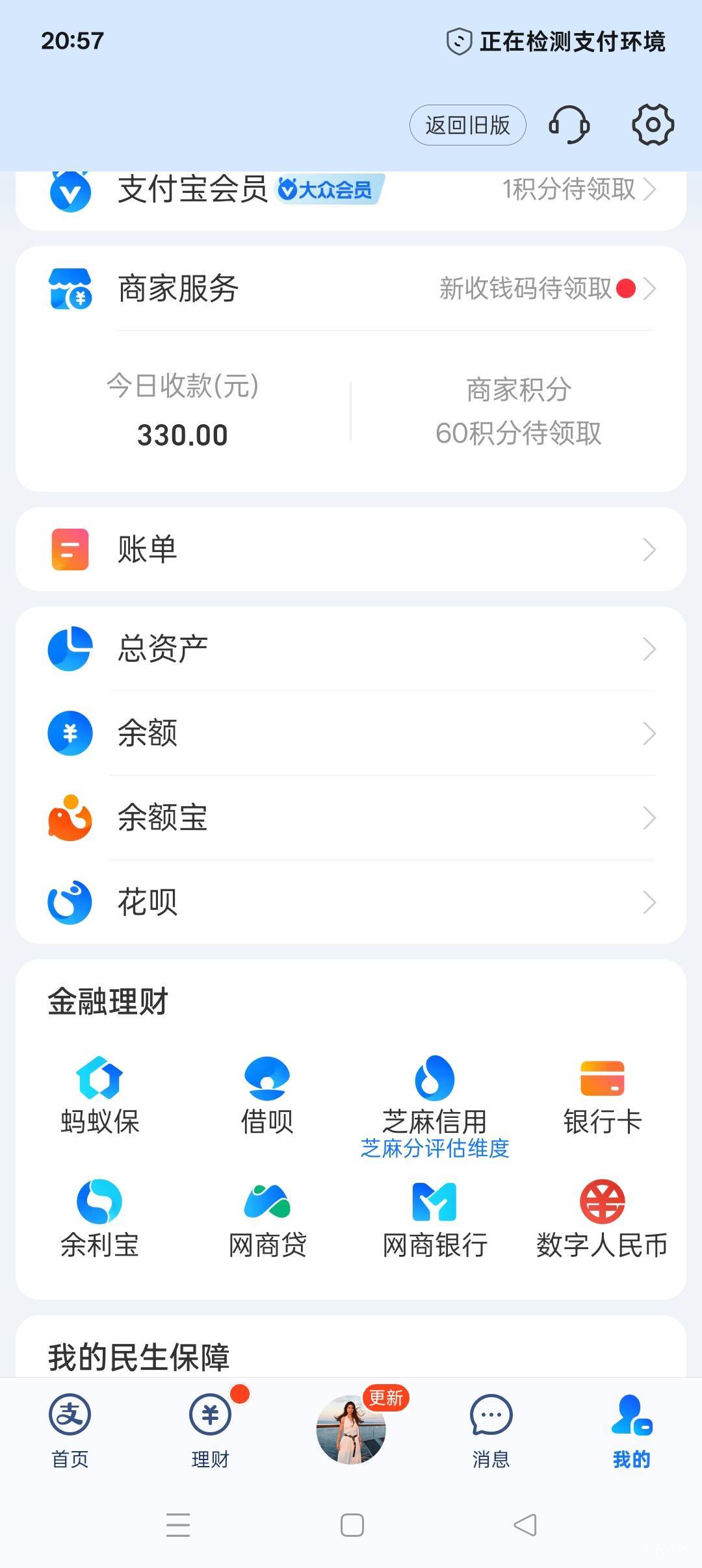View 总资产 total assets
The image size is (702, 1568).
coord(351,649)
